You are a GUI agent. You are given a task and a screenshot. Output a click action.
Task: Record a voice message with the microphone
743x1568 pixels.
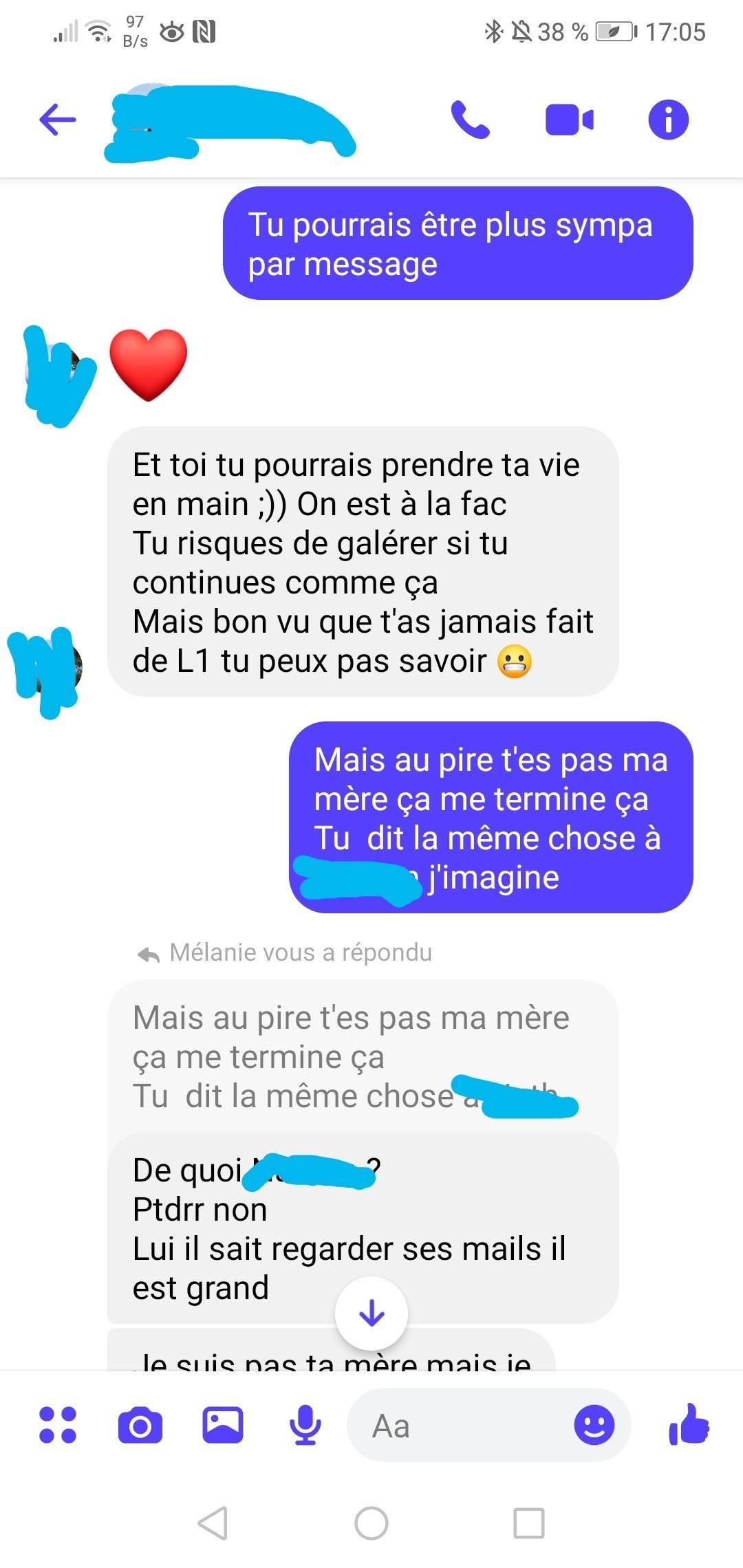pyautogui.click(x=305, y=1425)
